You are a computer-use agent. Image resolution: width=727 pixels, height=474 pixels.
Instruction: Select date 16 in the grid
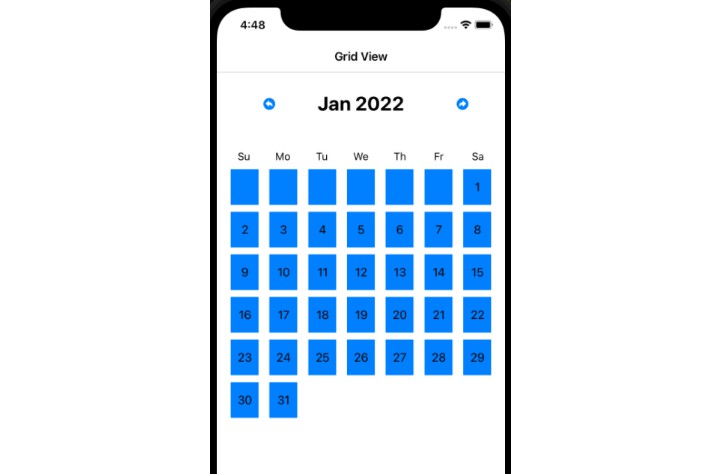245,315
